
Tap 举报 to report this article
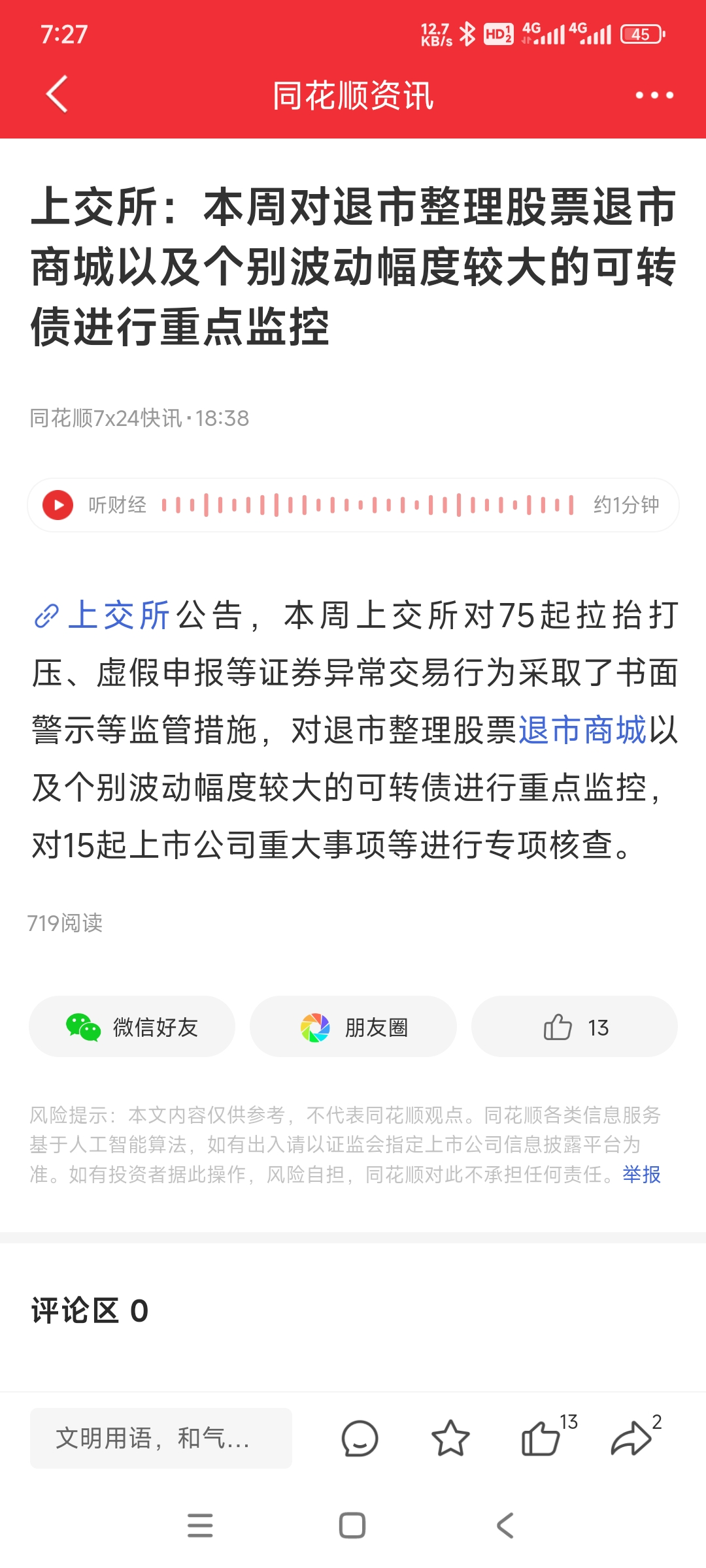[x=641, y=1175]
